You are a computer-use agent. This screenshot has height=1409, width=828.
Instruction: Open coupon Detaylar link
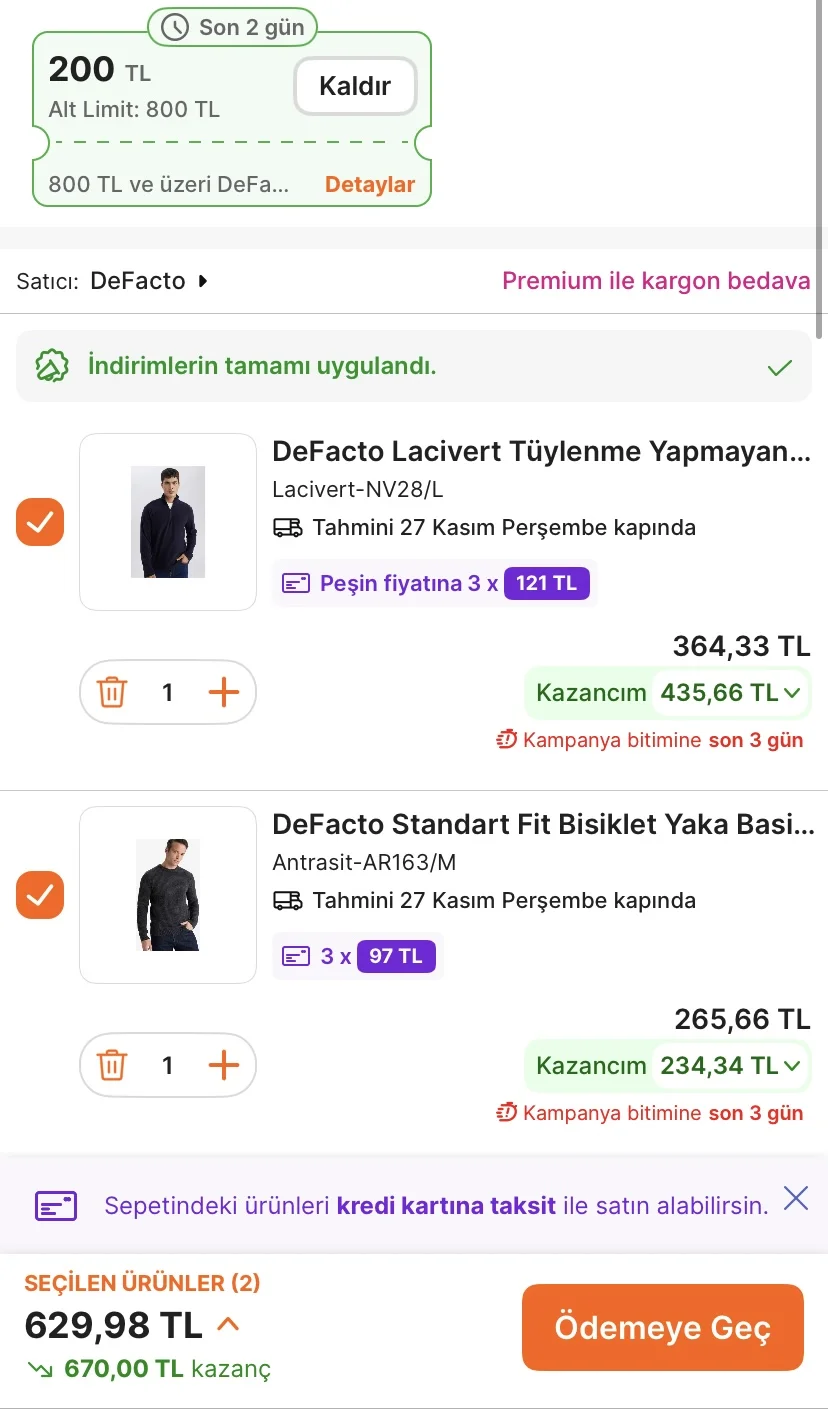pos(369,185)
